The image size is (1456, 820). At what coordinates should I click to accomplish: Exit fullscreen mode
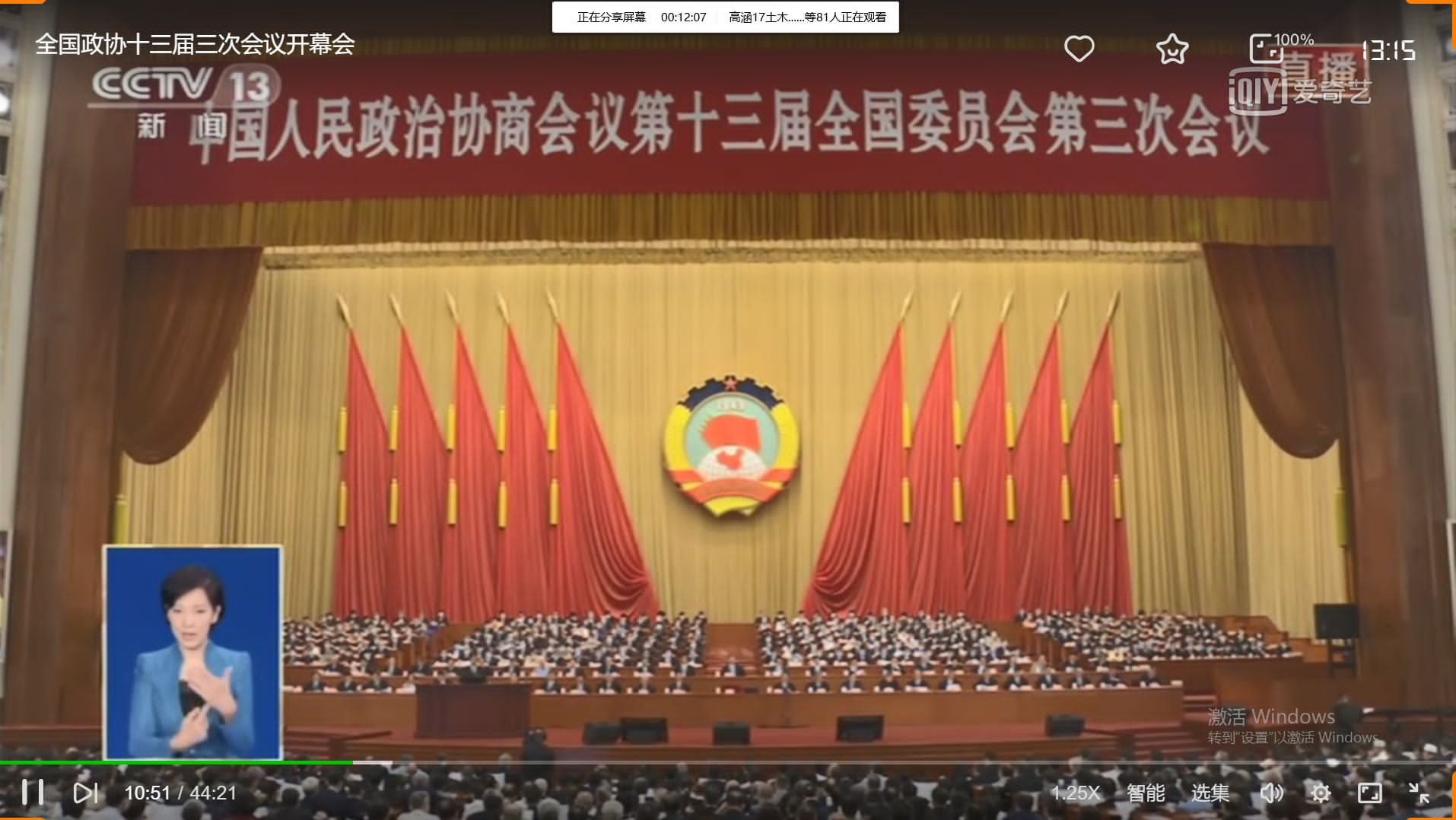coord(1418,793)
